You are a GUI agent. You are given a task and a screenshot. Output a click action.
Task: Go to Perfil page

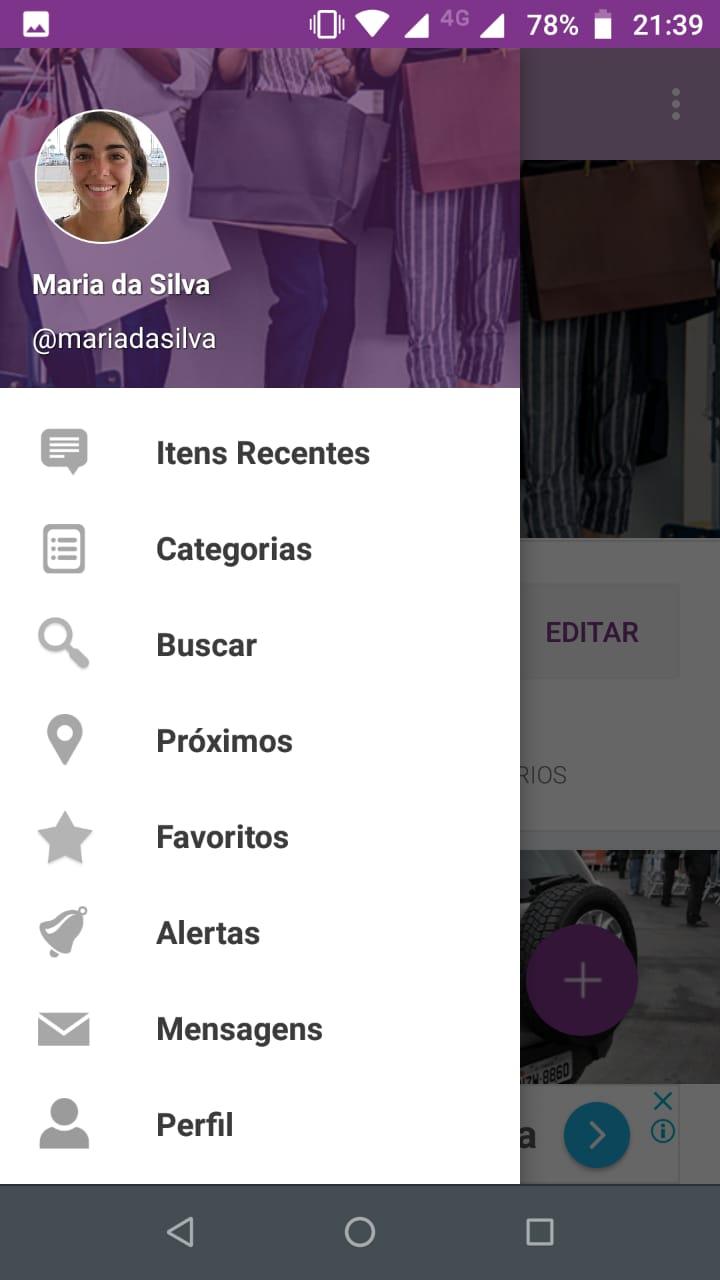(194, 1125)
